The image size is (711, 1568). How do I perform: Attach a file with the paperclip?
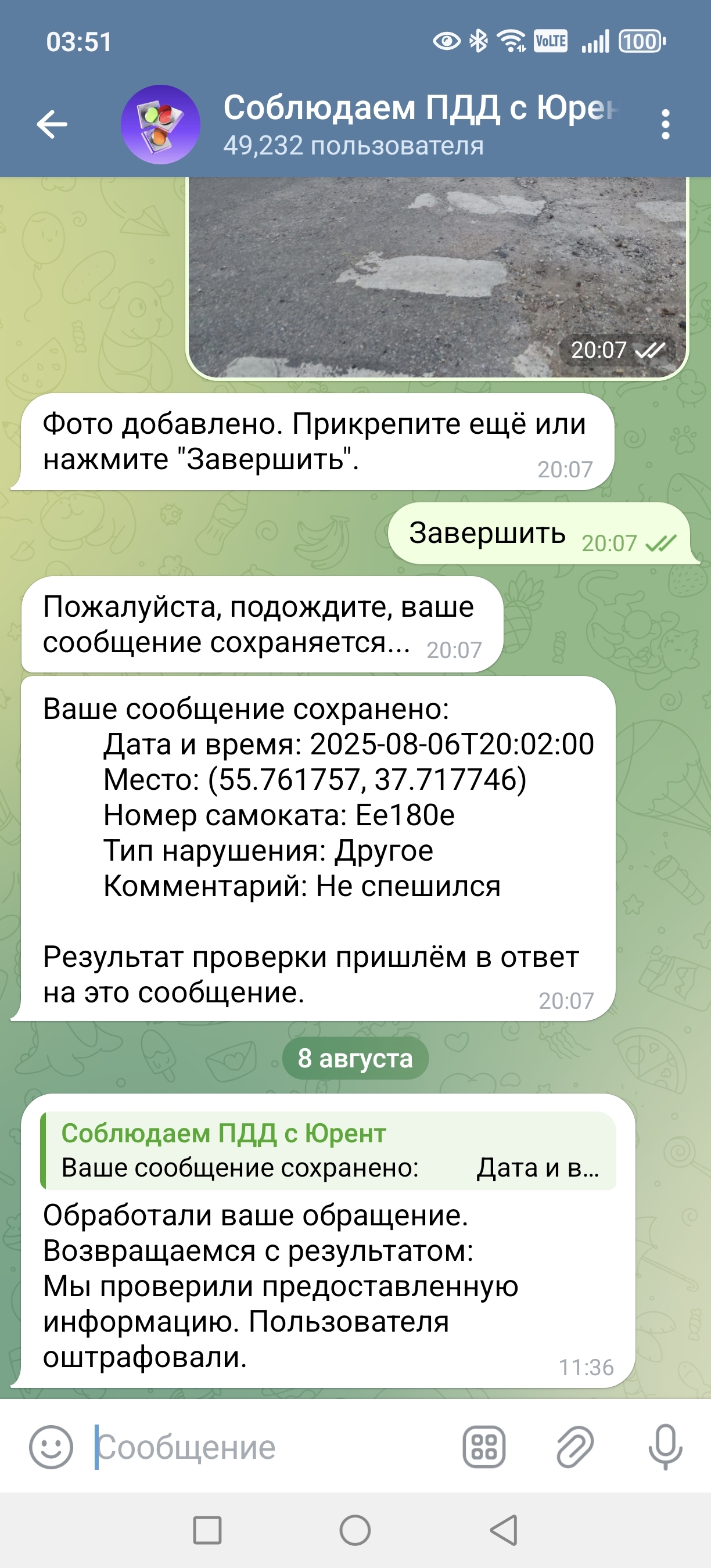(x=574, y=1447)
